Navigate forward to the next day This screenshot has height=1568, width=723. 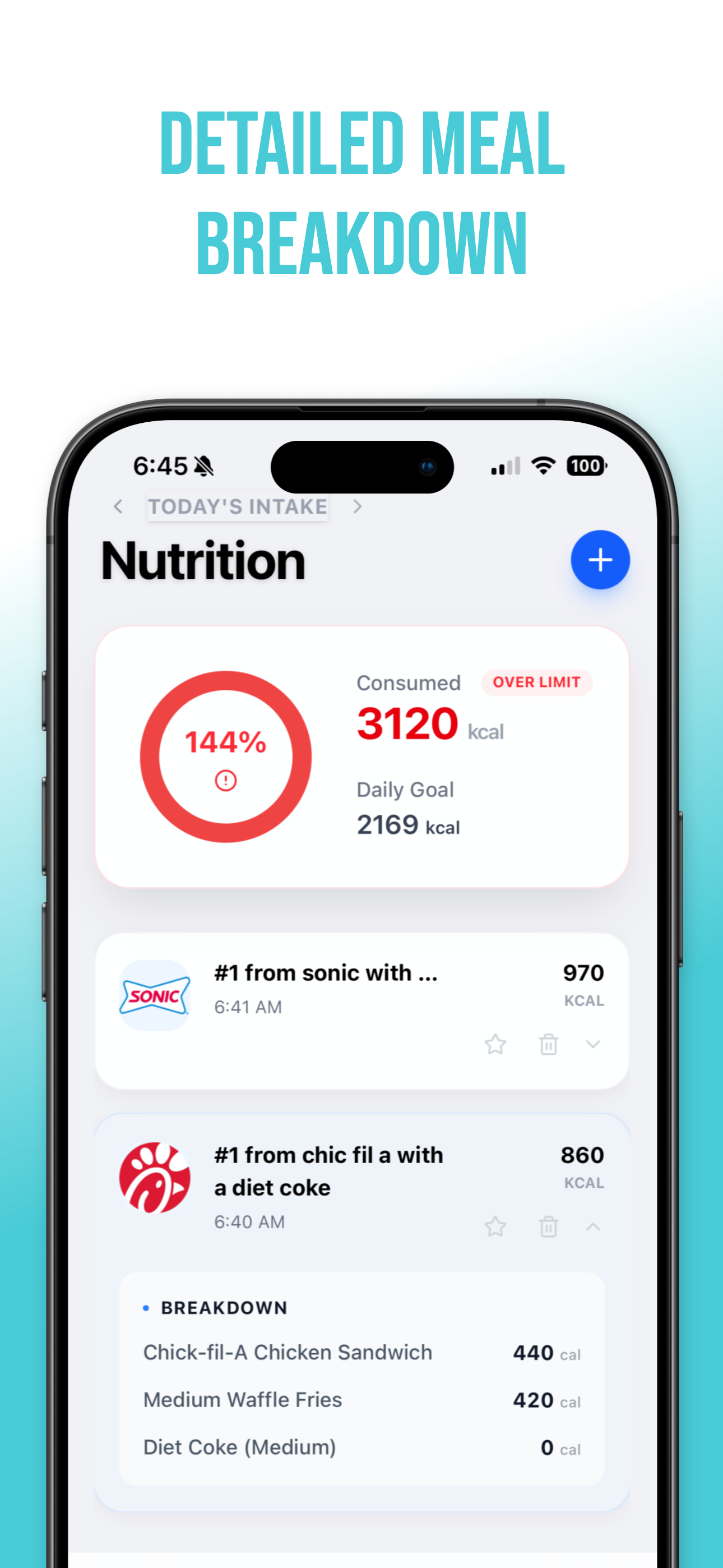click(x=358, y=507)
